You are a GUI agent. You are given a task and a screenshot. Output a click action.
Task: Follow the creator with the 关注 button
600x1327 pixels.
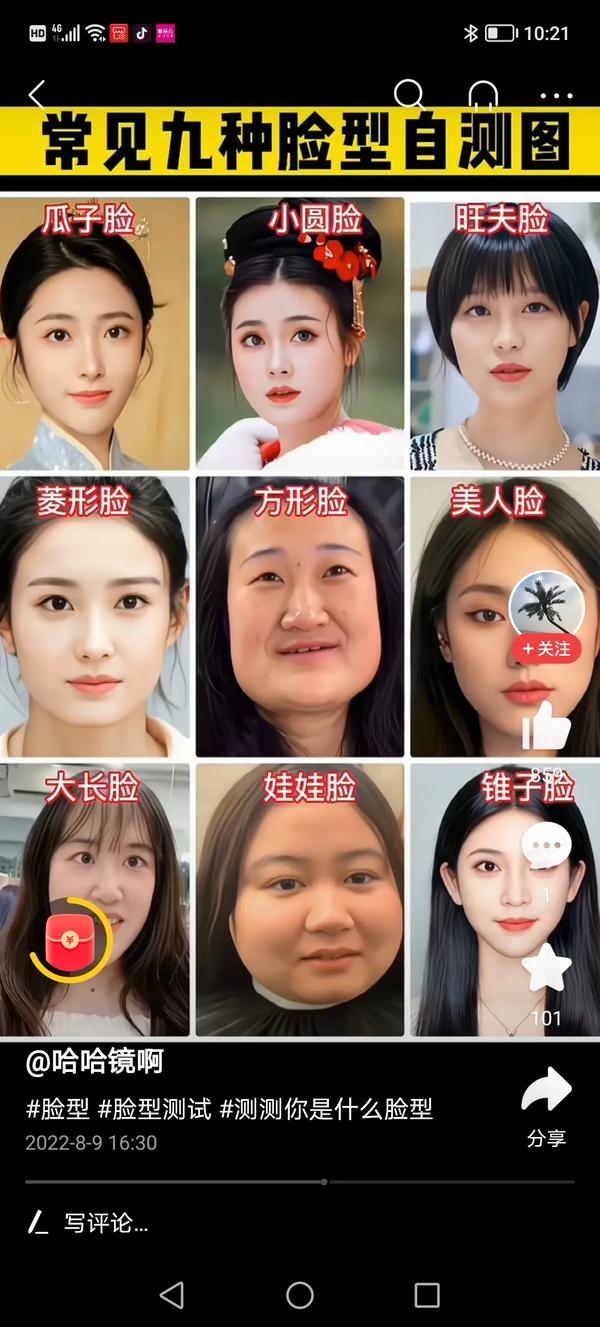coord(546,649)
